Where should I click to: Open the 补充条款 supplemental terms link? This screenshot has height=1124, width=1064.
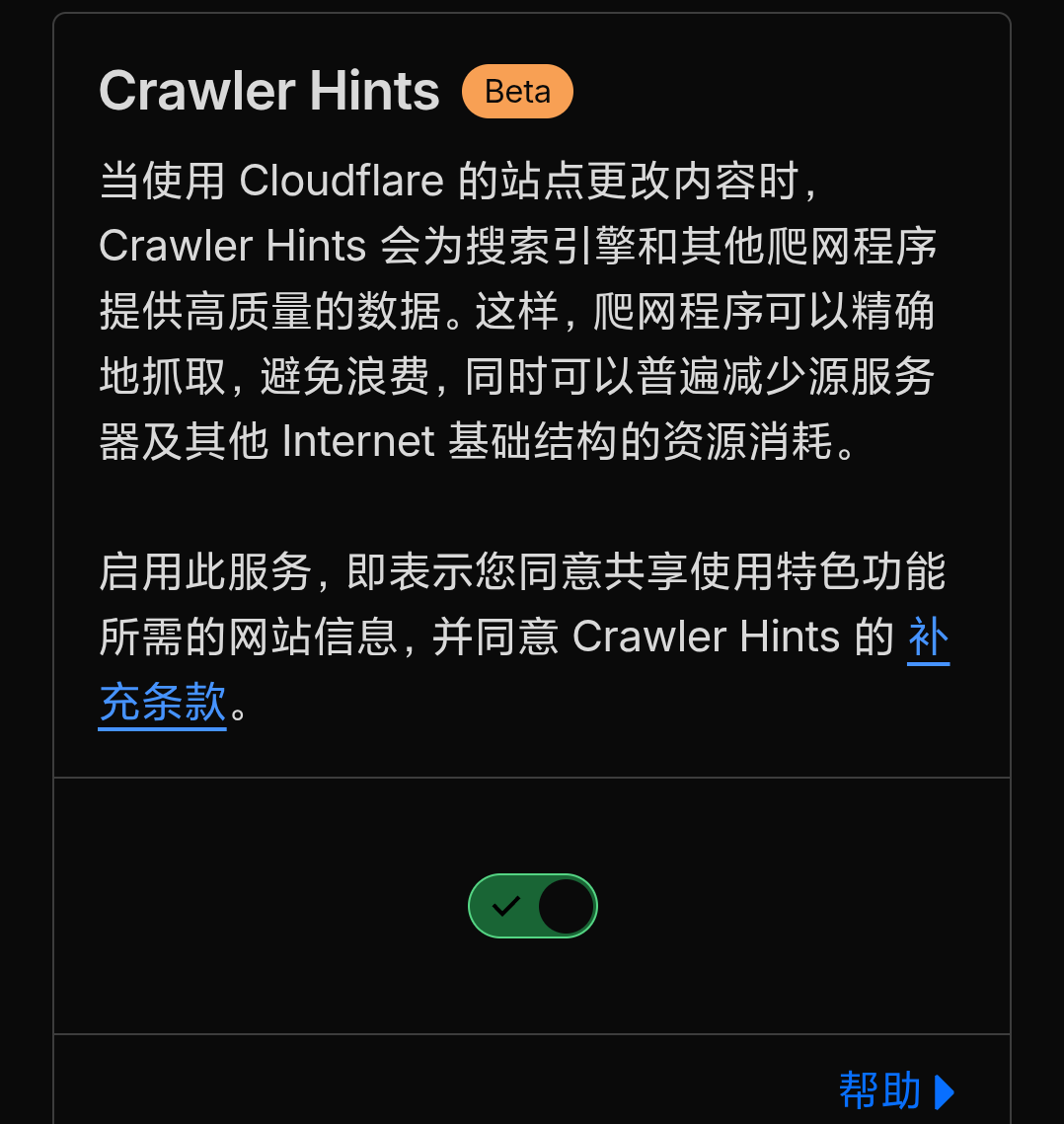163,703
